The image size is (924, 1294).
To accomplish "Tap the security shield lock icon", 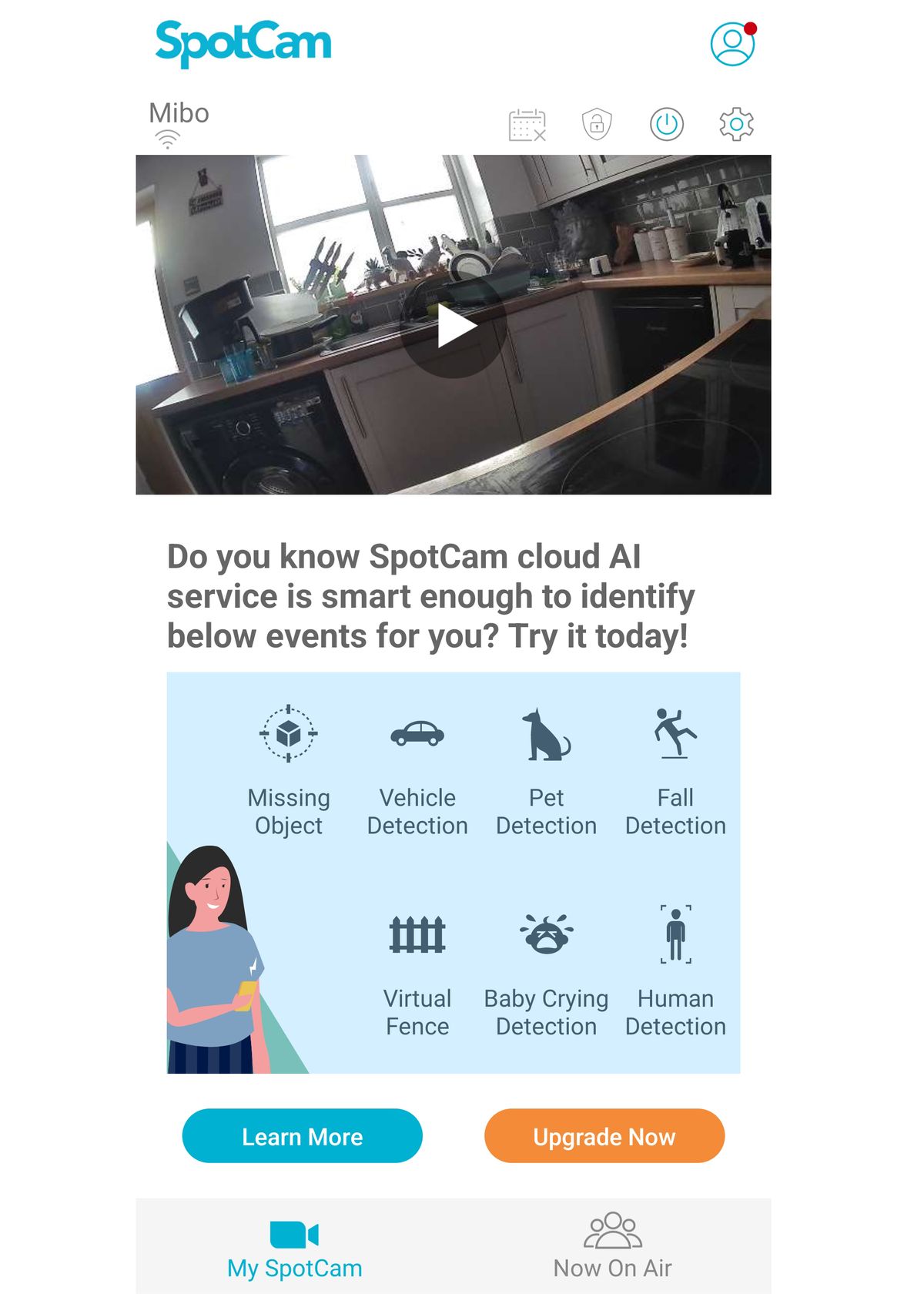I will [597, 124].
